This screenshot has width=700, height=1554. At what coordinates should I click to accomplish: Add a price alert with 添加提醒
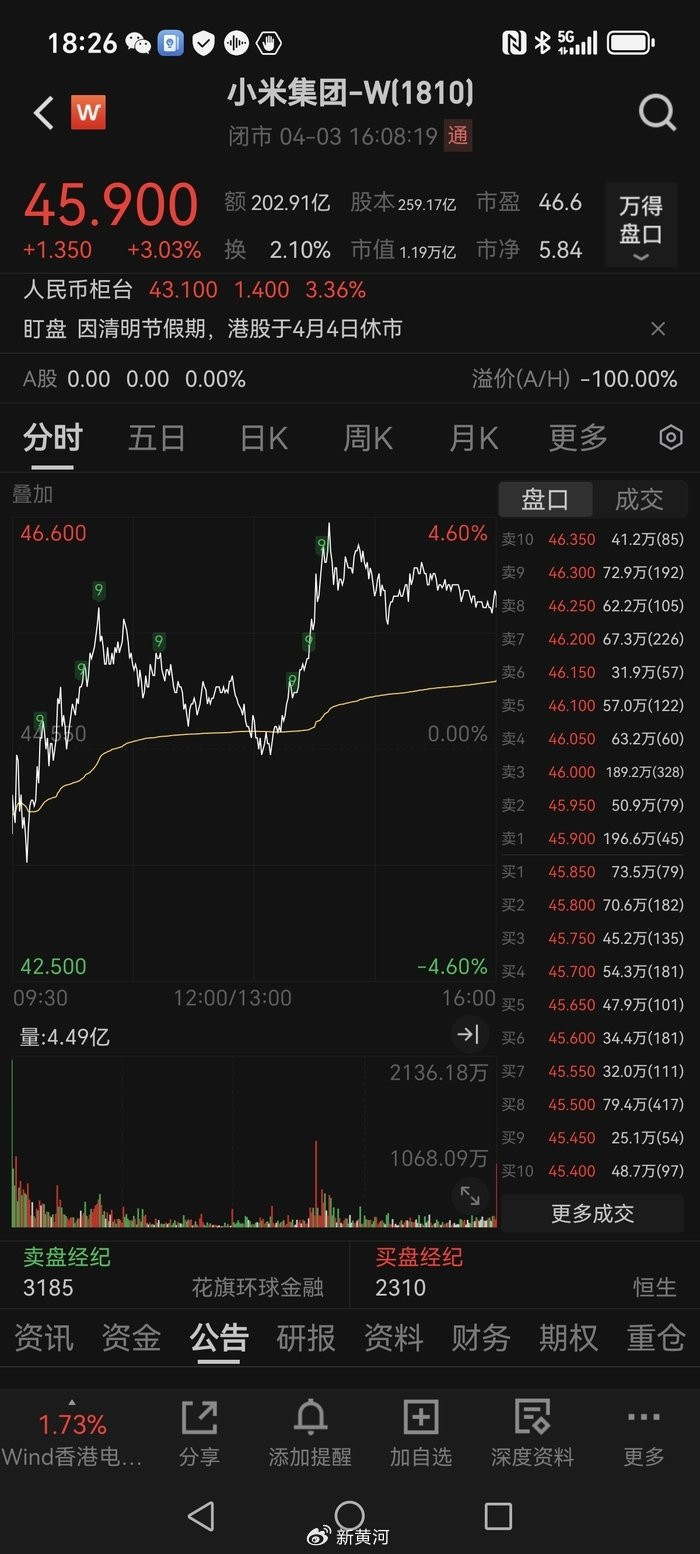(x=310, y=1433)
